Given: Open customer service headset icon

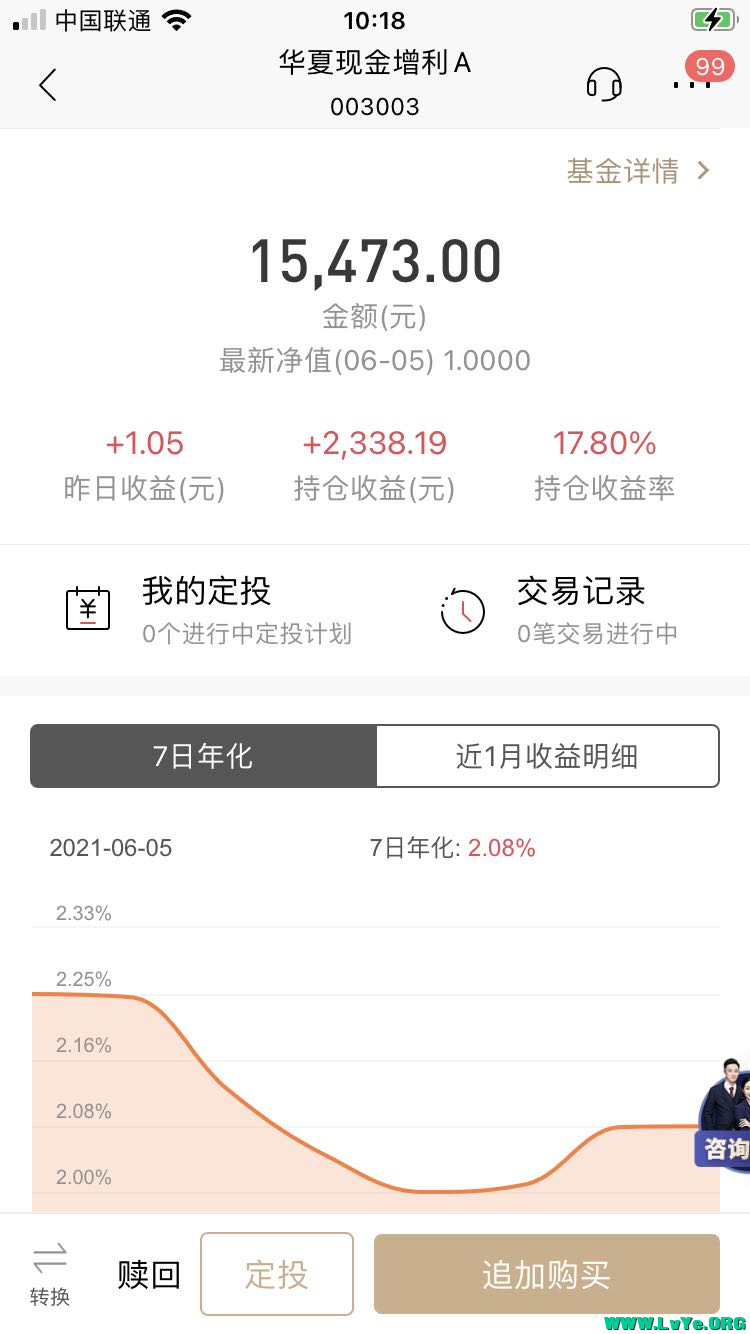Looking at the screenshot, I should [x=603, y=84].
